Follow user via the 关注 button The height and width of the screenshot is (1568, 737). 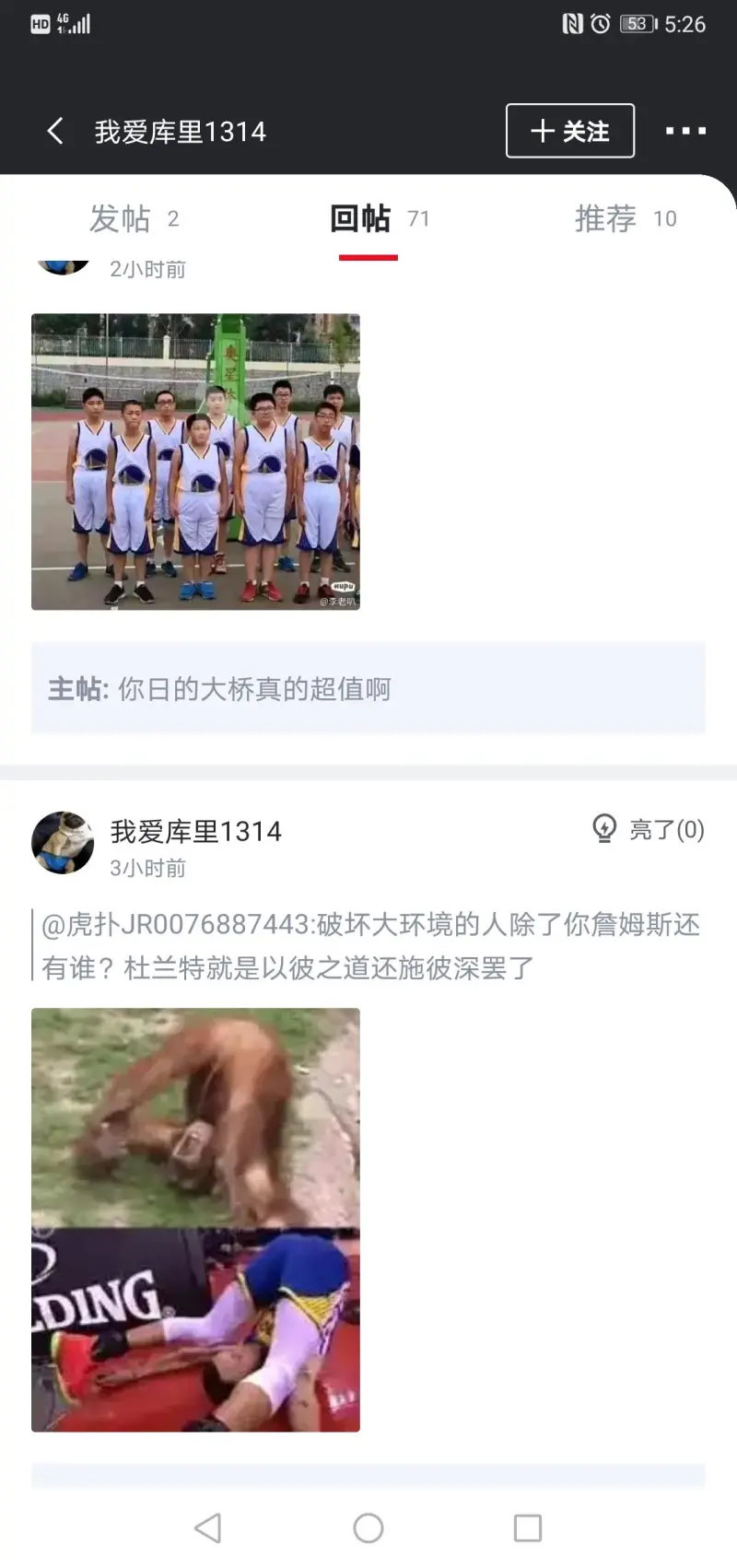569,132
